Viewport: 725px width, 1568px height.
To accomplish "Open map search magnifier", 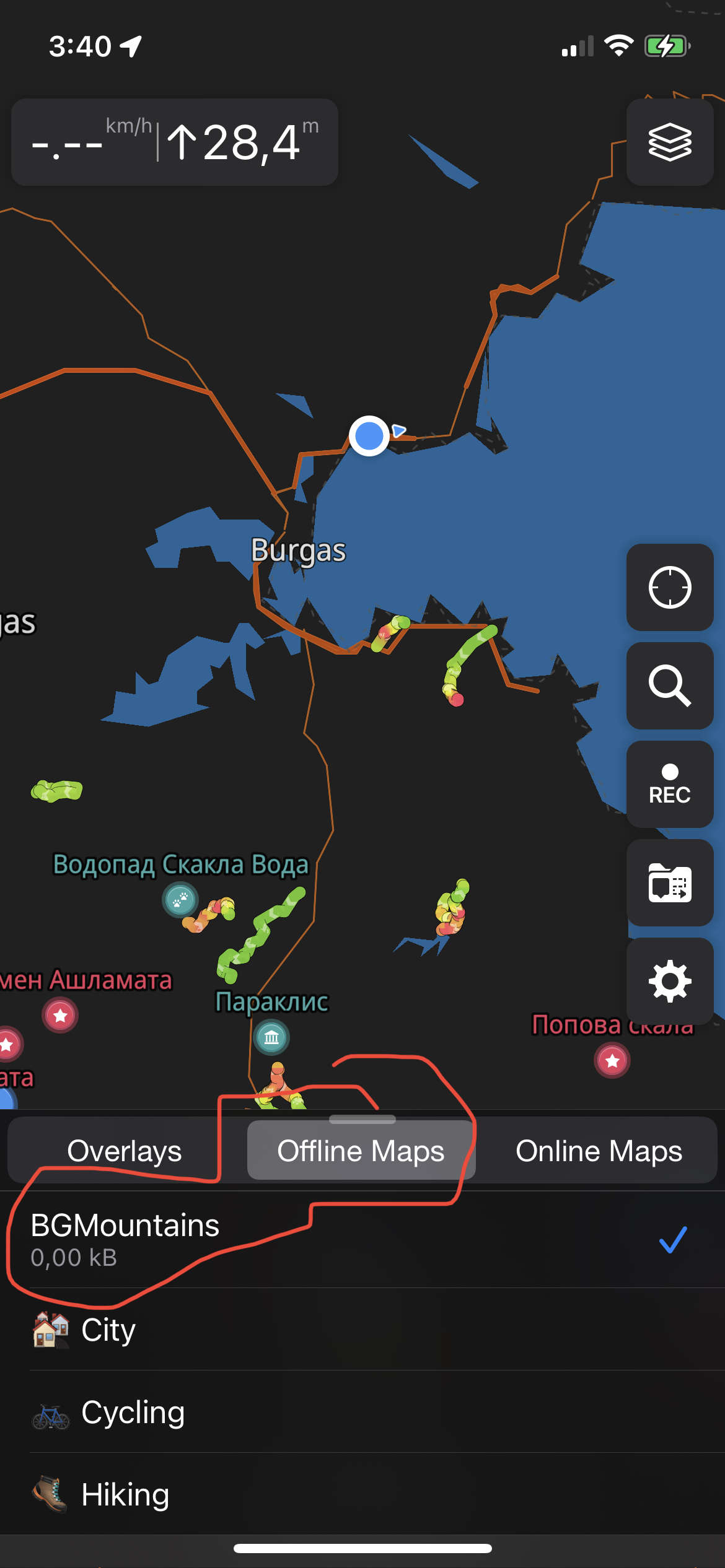I will pos(670,686).
